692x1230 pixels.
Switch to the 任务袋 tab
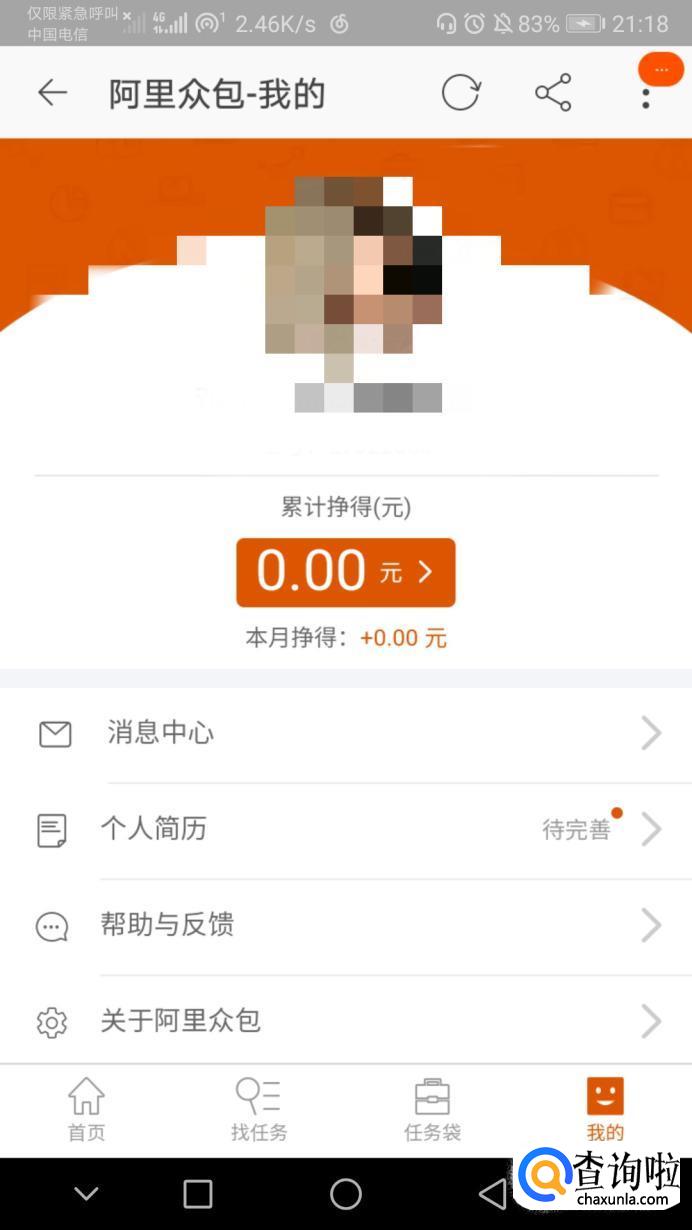pyautogui.click(x=432, y=1110)
